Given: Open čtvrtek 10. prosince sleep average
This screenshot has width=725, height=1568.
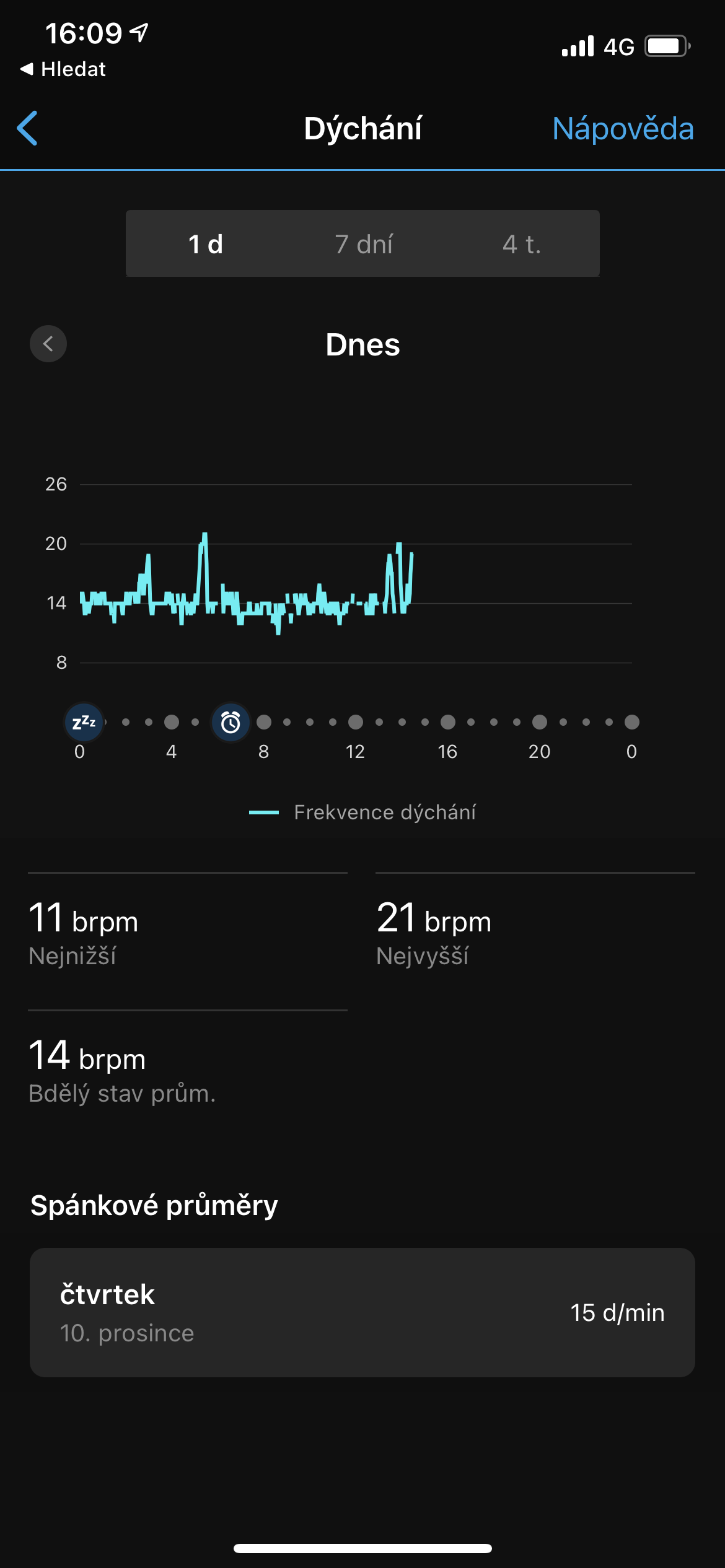Looking at the screenshot, I should [x=362, y=1312].
